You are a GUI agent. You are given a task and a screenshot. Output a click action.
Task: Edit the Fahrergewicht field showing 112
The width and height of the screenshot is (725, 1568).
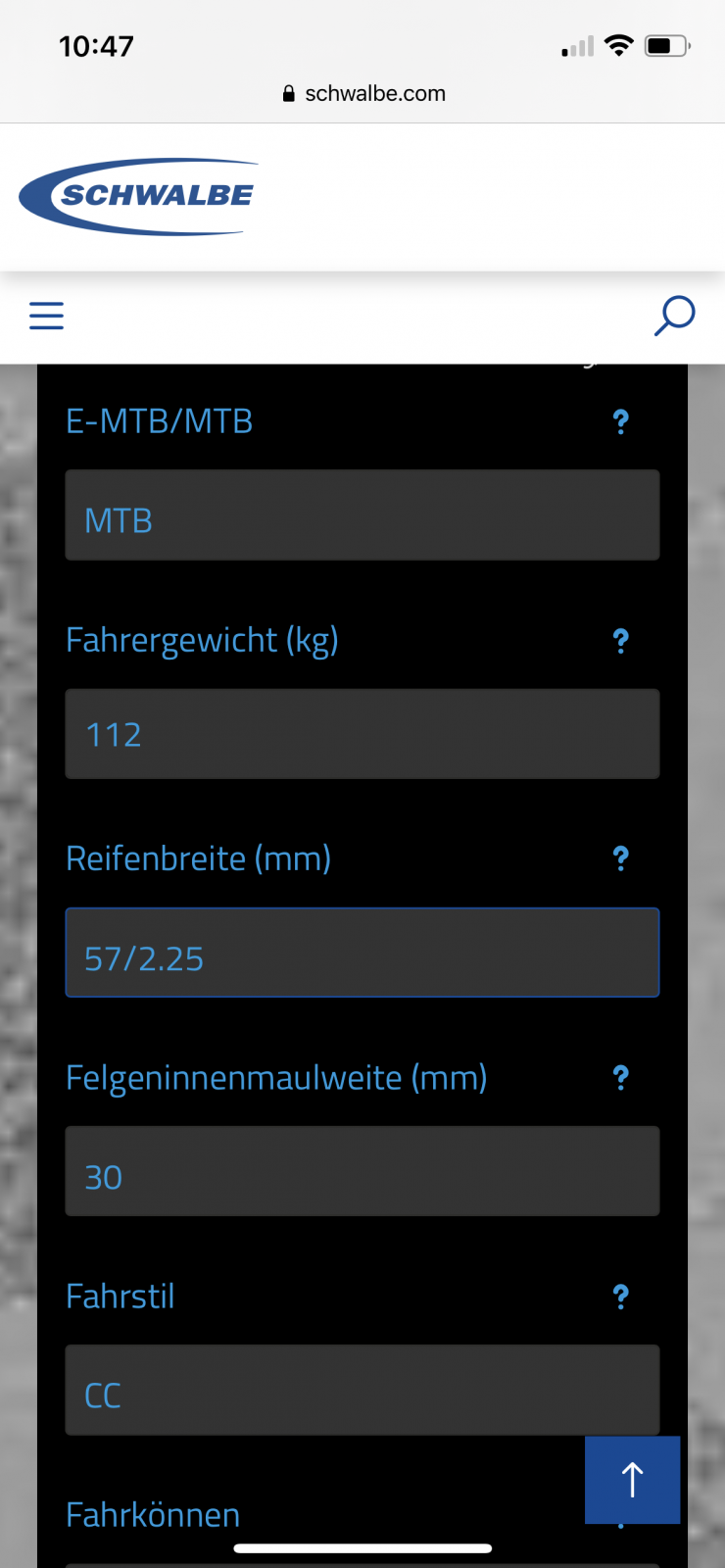click(x=362, y=734)
